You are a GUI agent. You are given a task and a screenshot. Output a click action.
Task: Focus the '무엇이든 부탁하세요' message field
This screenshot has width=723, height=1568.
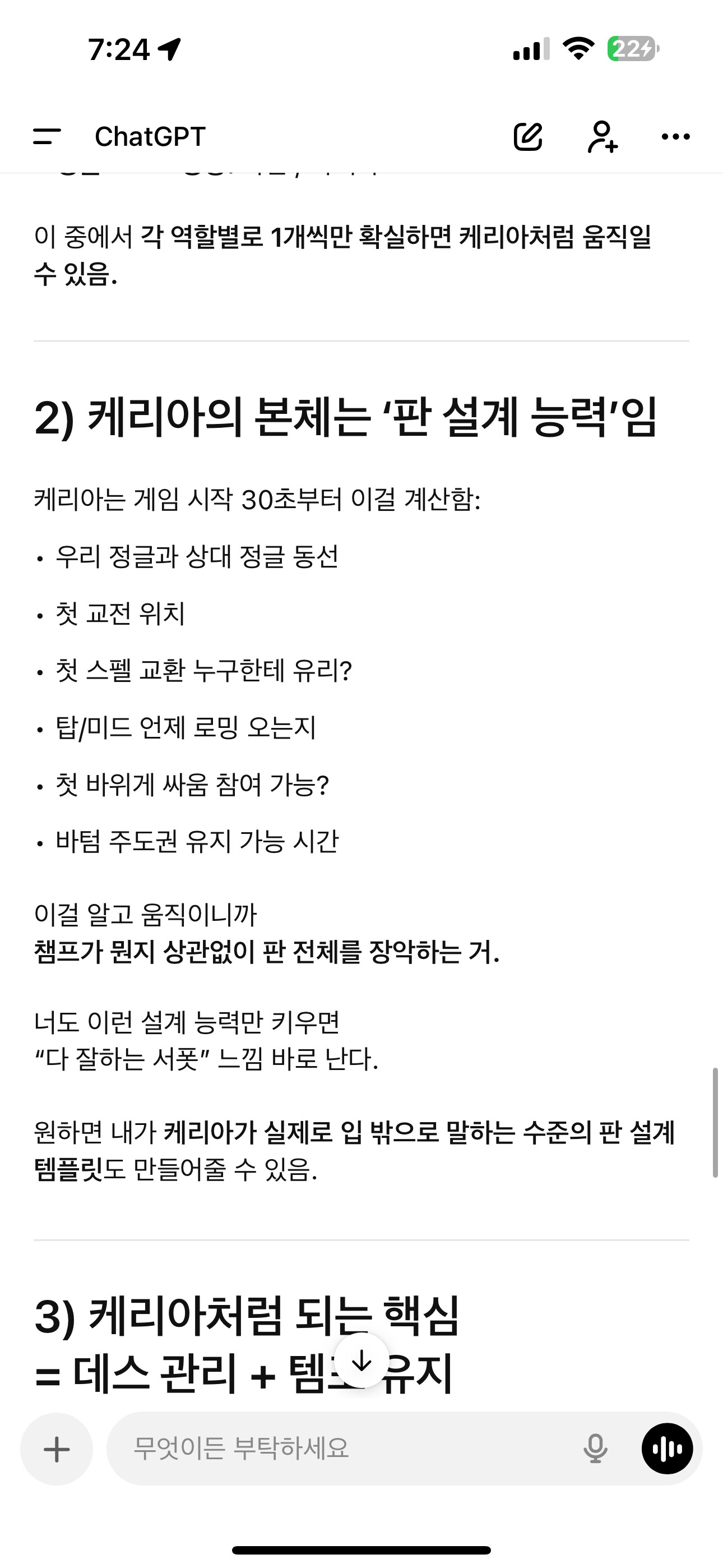pos(341,1449)
